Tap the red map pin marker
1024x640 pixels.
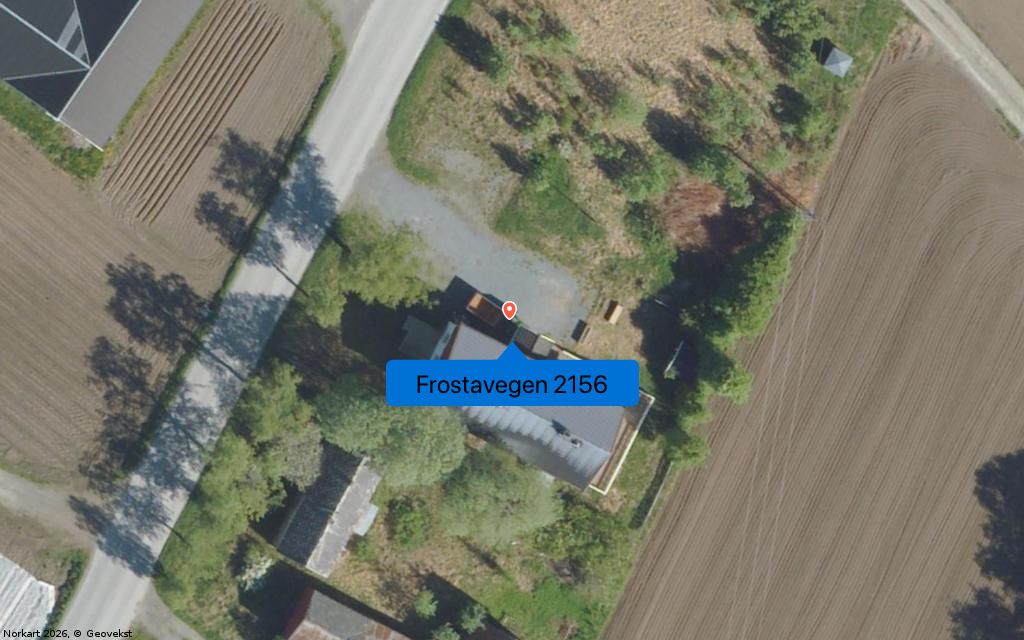pos(509,310)
